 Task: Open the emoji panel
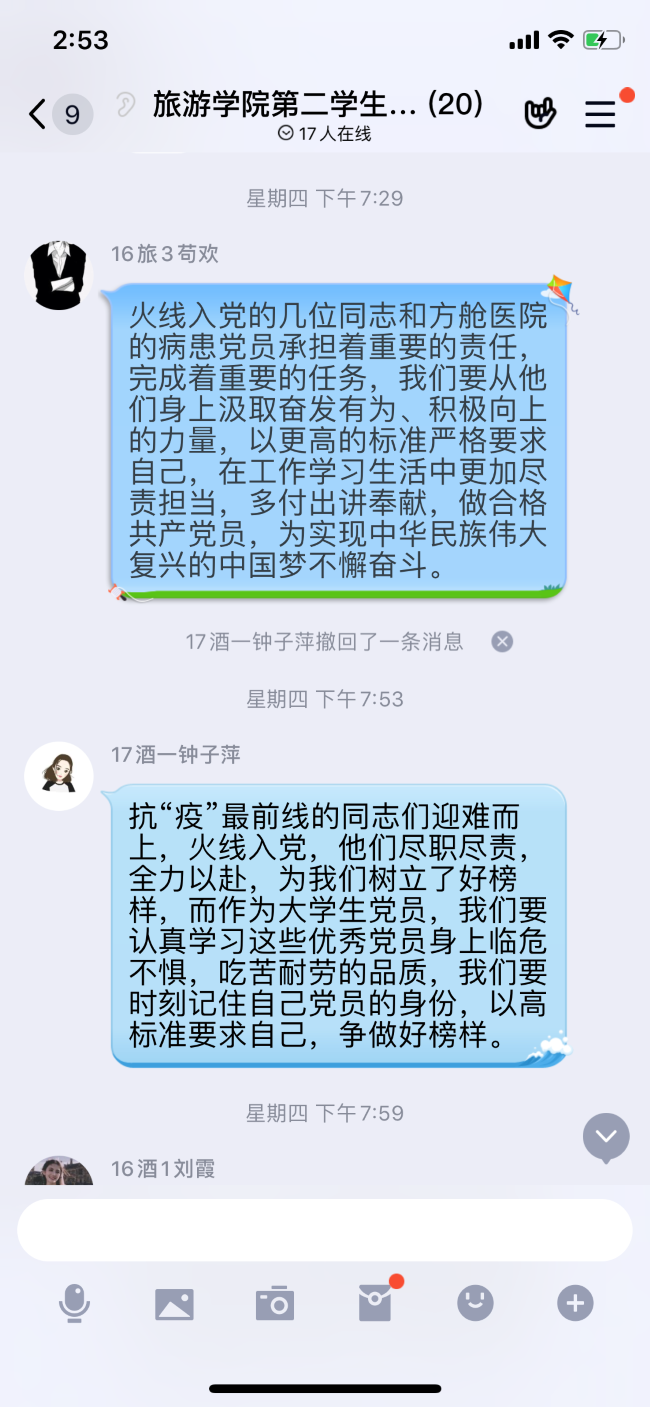pos(475,1303)
